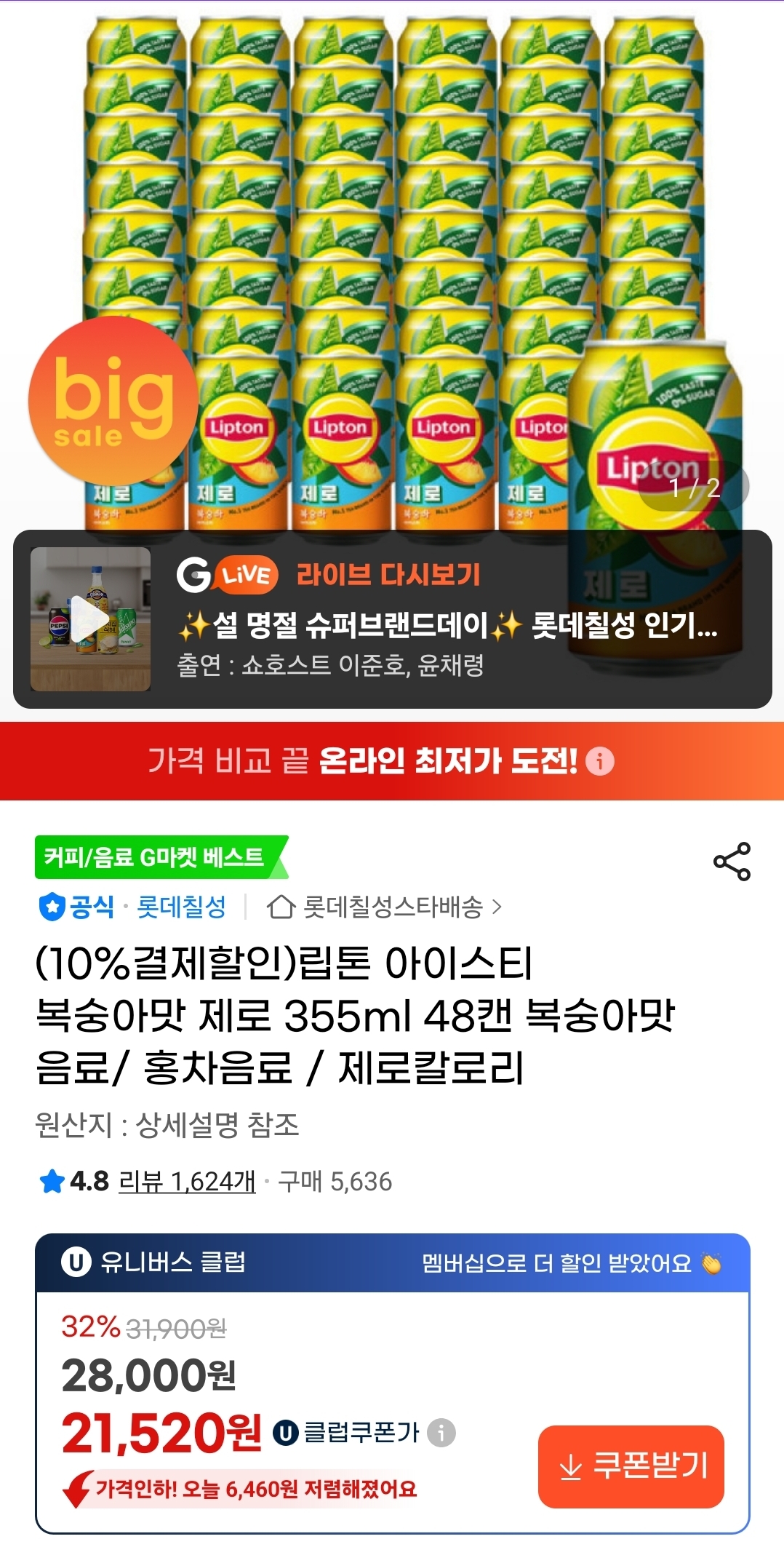The height and width of the screenshot is (1555, 784).
Task: Open the 롯데칠성 official brand link
Action: [x=180, y=907]
